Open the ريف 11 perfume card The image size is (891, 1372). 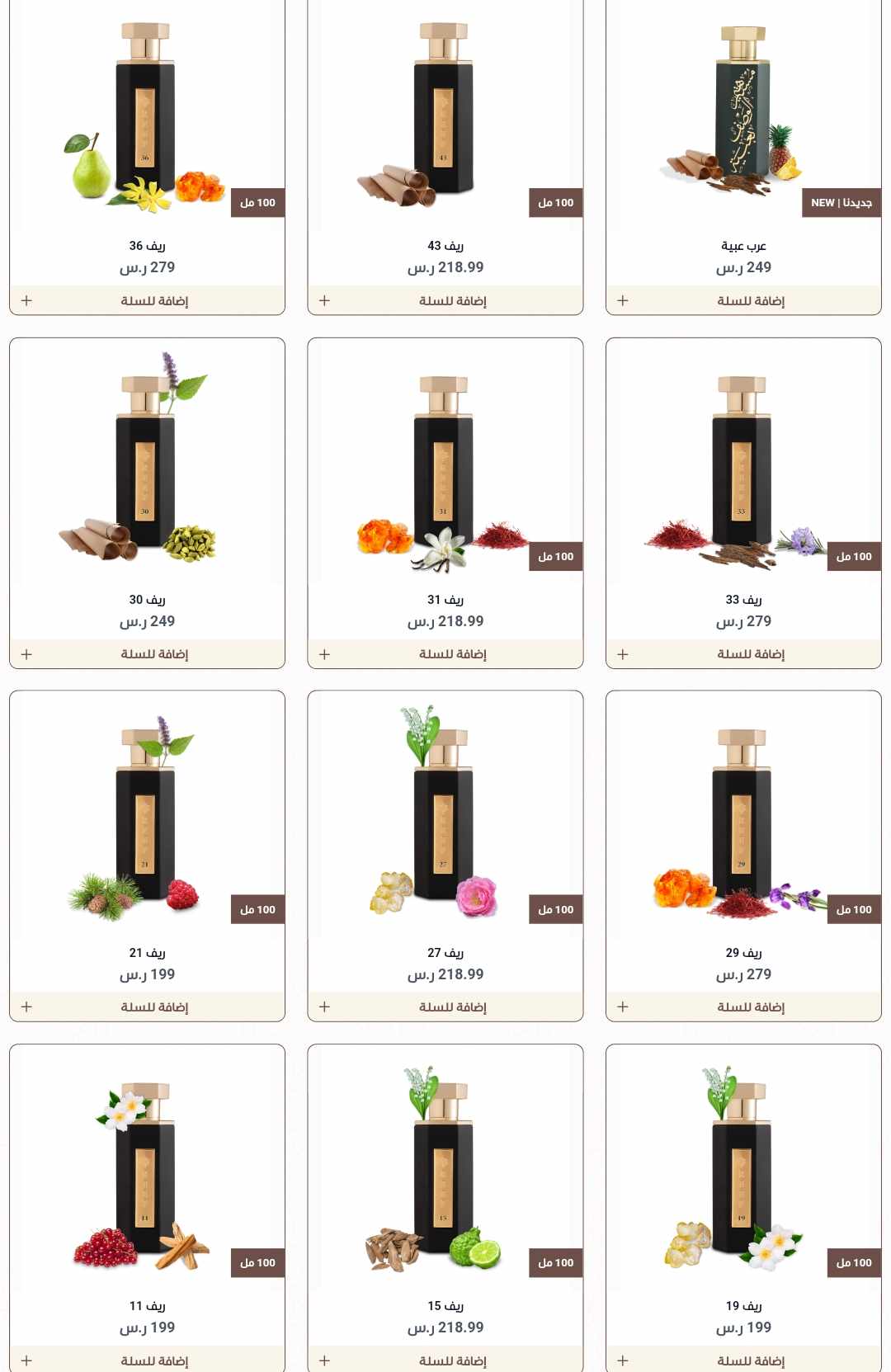147,1172
